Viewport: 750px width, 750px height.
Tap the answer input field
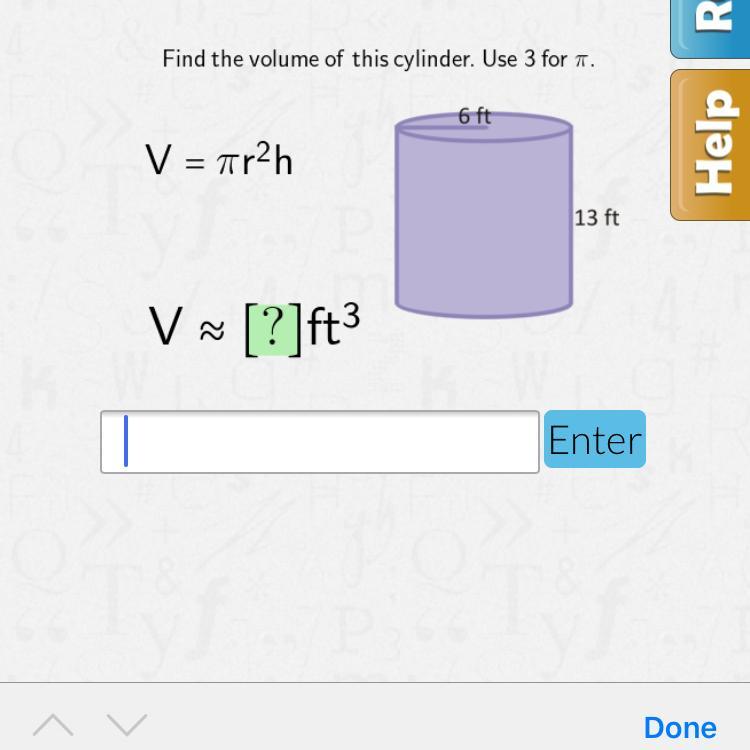[x=320, y=442]
